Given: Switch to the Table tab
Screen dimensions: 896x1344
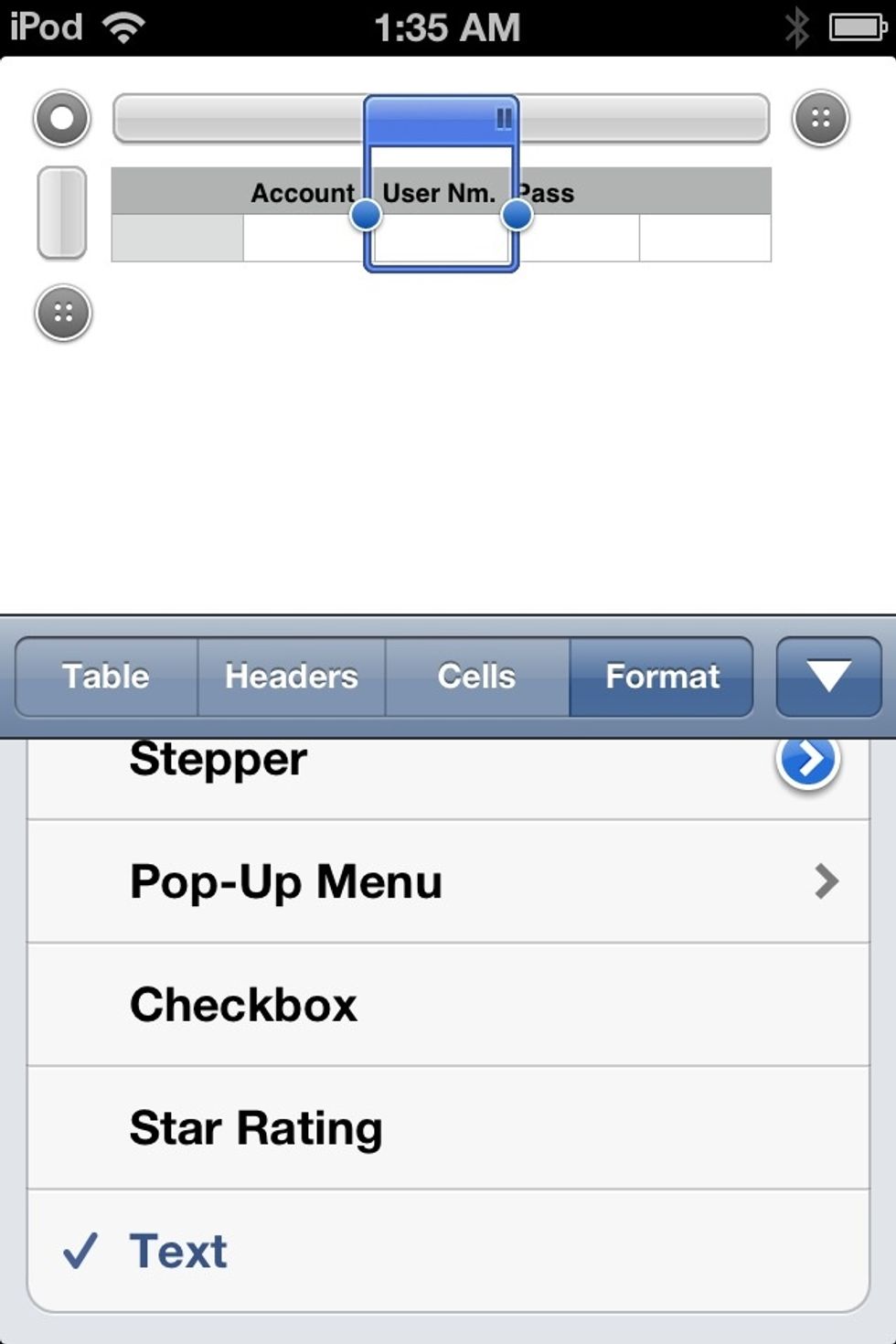Looking at the screenshot, I should [x=106, y=677].
